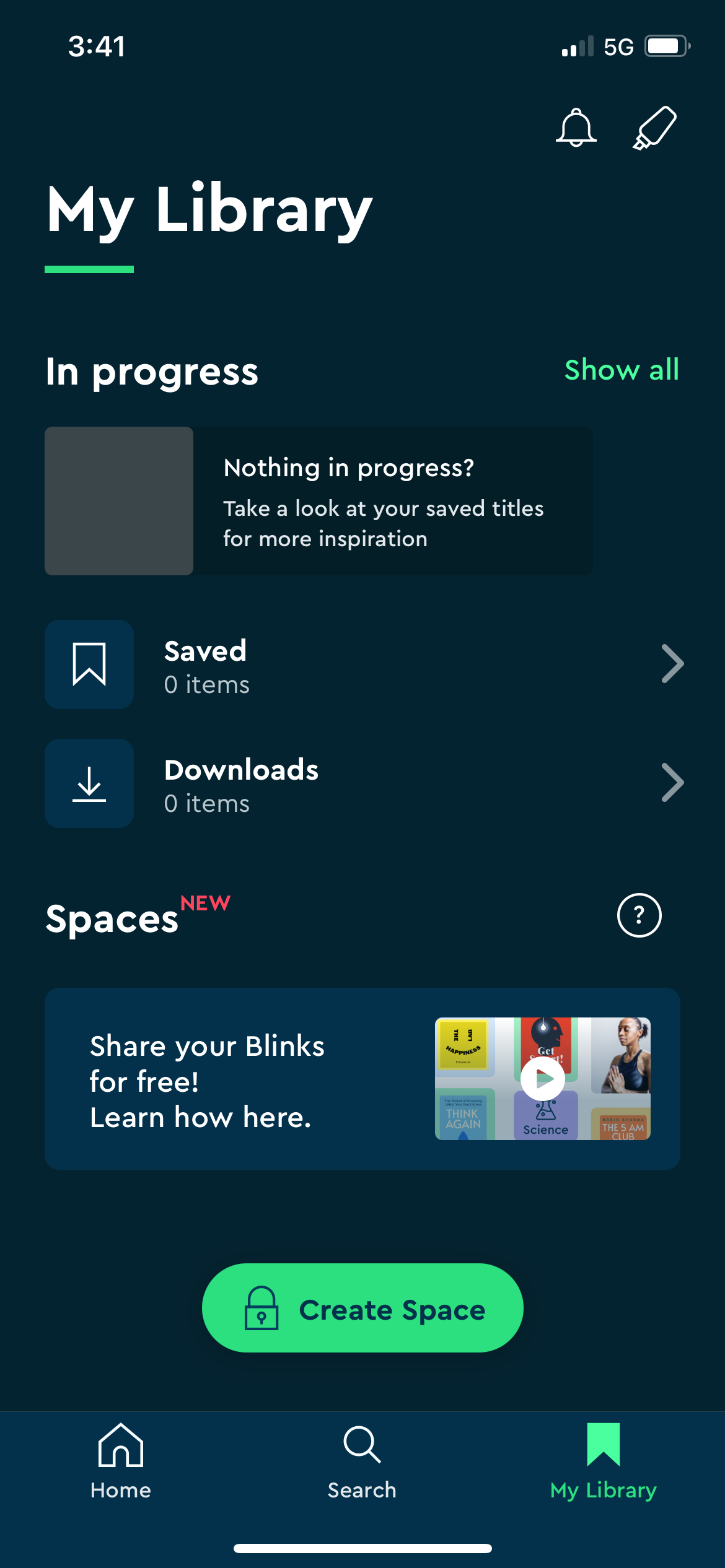Click the lock icon inside Create Space button
Image resolution: width=725 pixels, height=1568 pixels.
coord(262,1309)
